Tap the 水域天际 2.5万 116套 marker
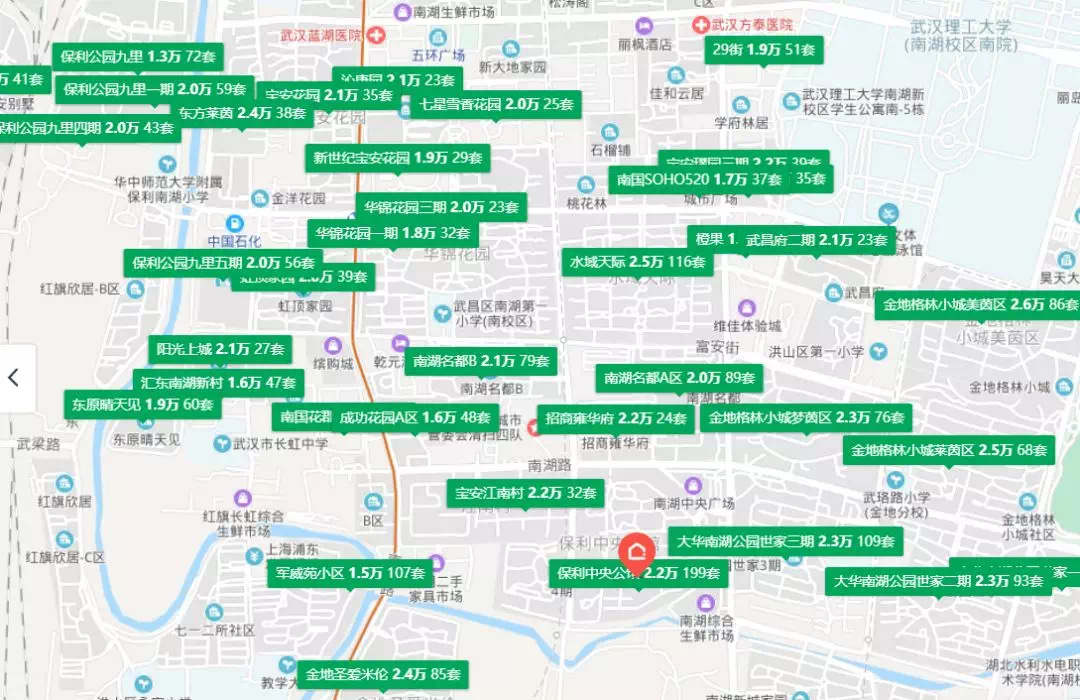The width and height of the screenshot is (1080, 700). tap(637, 263)
